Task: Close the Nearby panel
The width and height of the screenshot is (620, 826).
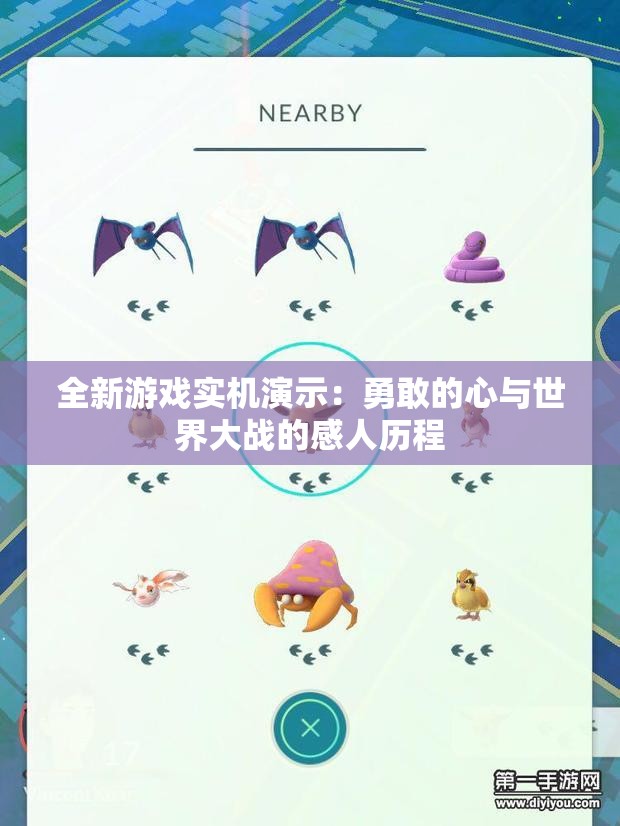Action: (309, 727)
